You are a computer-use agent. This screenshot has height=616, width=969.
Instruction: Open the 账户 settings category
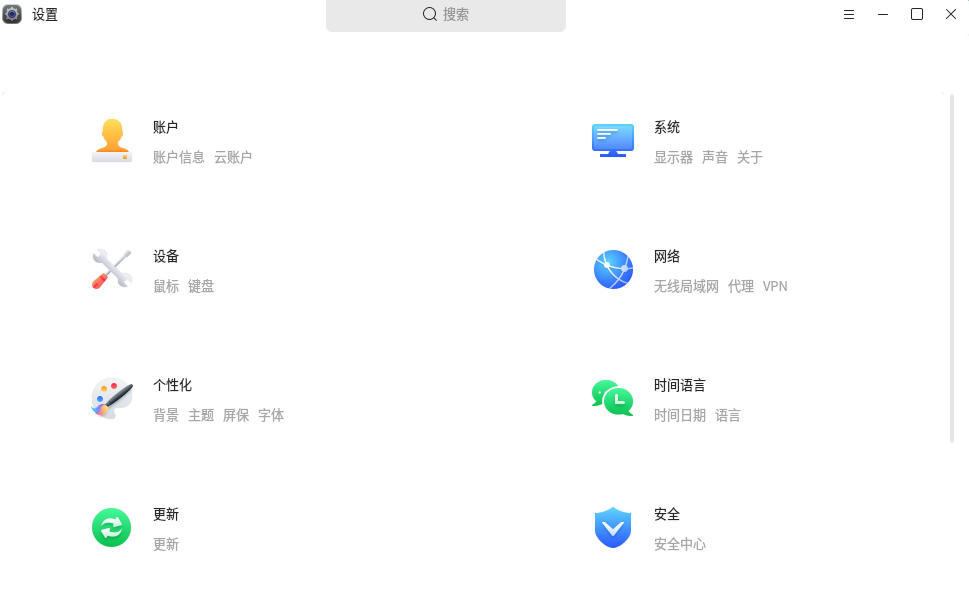pos(165,128)
